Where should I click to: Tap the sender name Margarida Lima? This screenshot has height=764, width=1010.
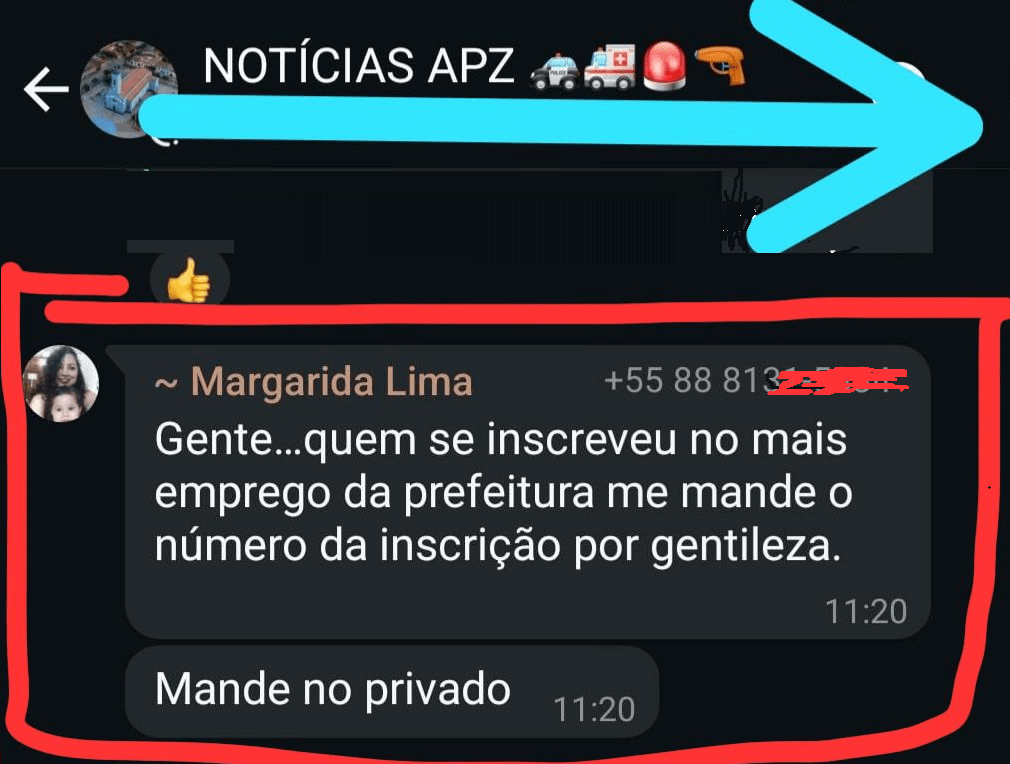pyautogui.click(x=330, y=382)
